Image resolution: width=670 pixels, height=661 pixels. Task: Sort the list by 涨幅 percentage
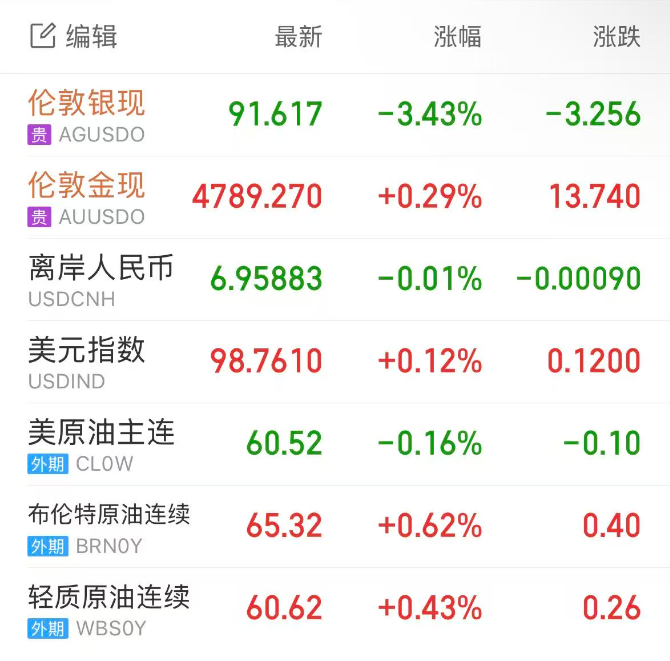click(x=457, y=37)
